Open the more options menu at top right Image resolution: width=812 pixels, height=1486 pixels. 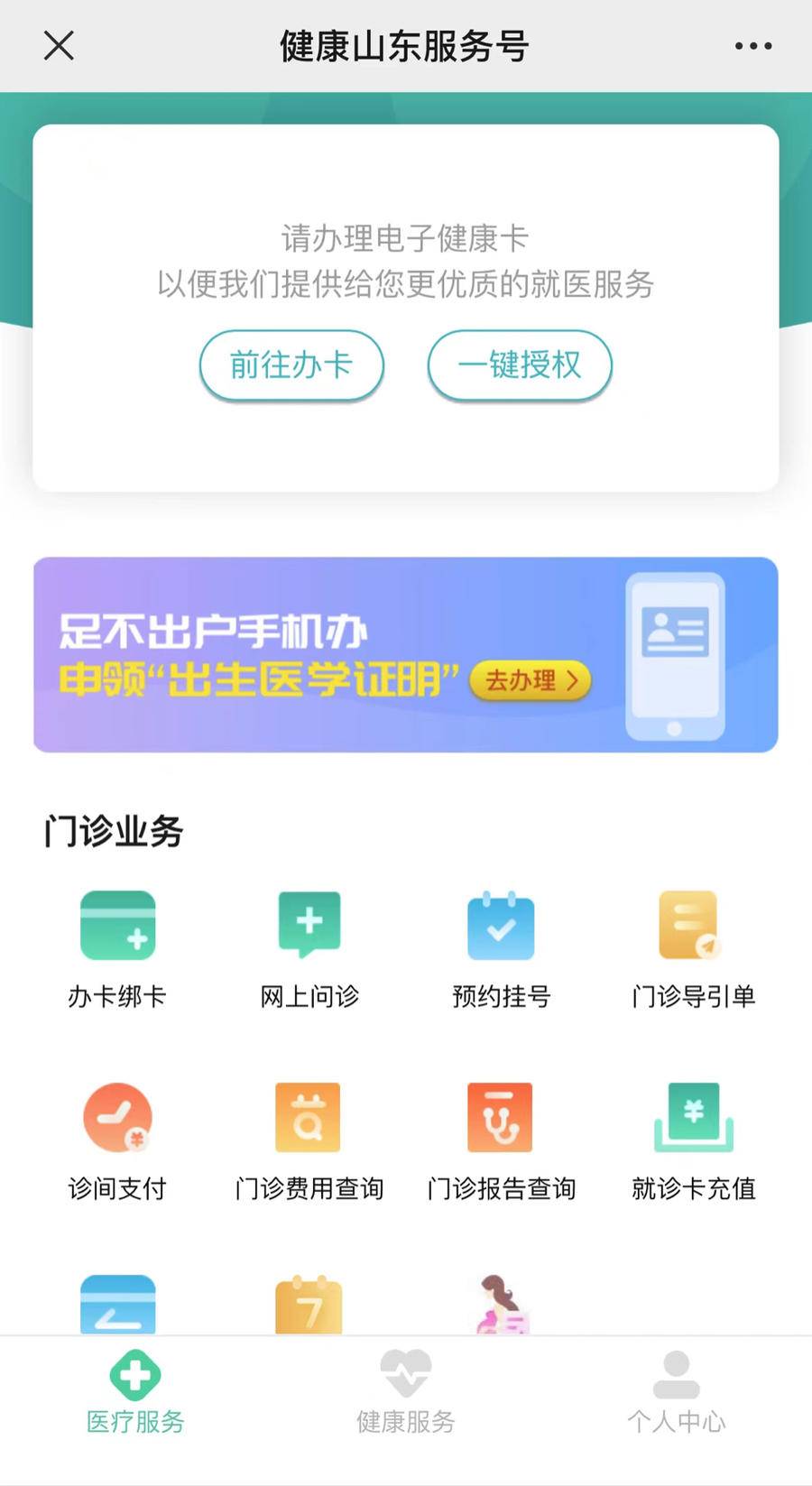point(754,44)
